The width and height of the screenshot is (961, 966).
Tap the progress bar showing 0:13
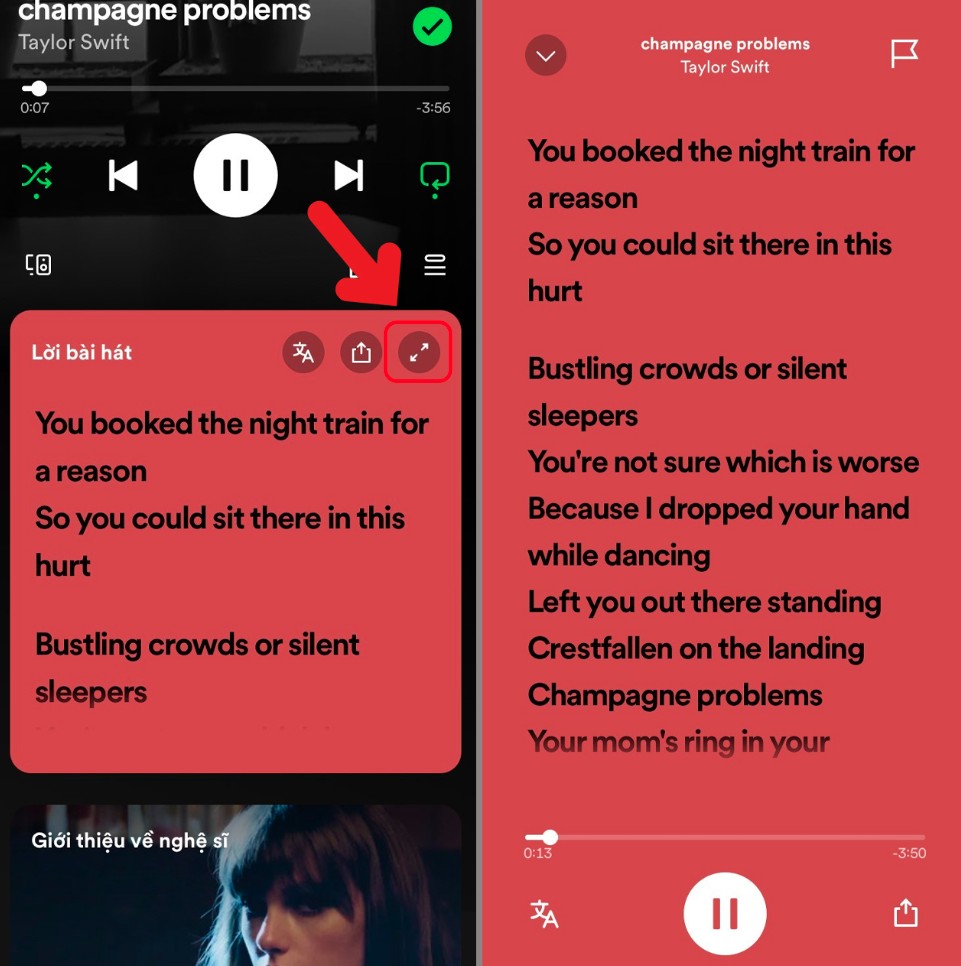point(725,837)
